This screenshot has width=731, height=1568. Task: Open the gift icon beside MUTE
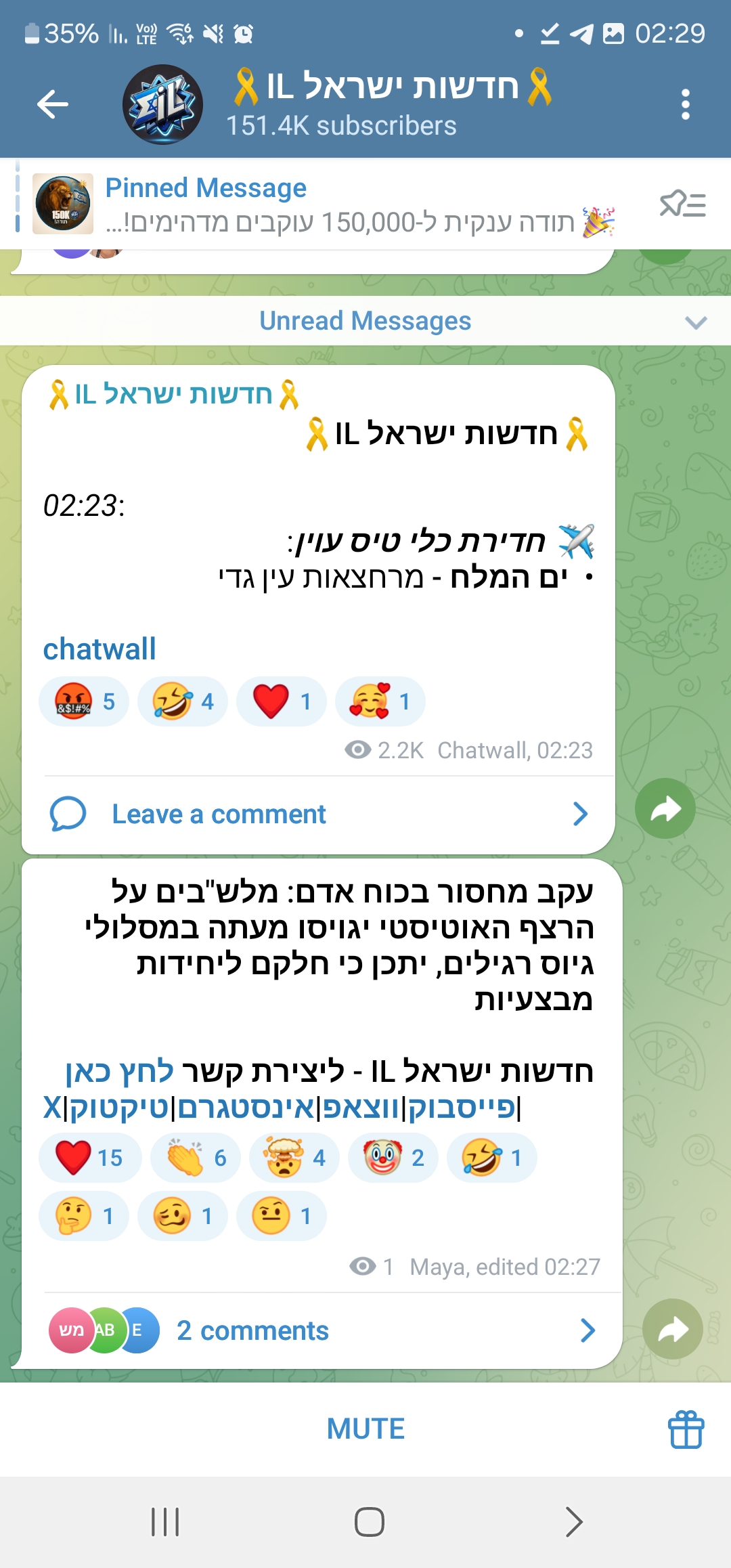tap(686, 1429)
